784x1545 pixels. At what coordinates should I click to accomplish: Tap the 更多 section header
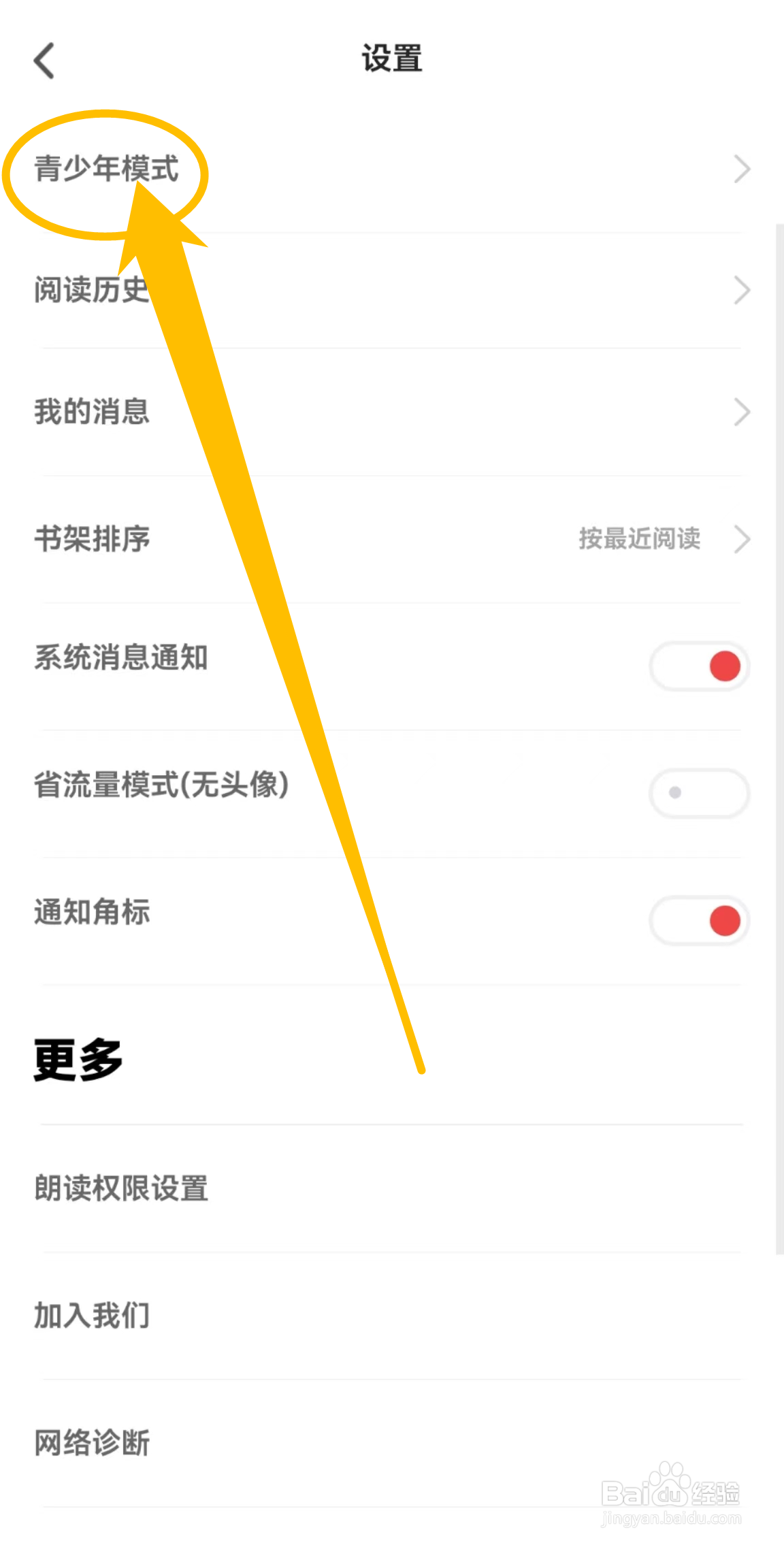tap(76, 1060)
